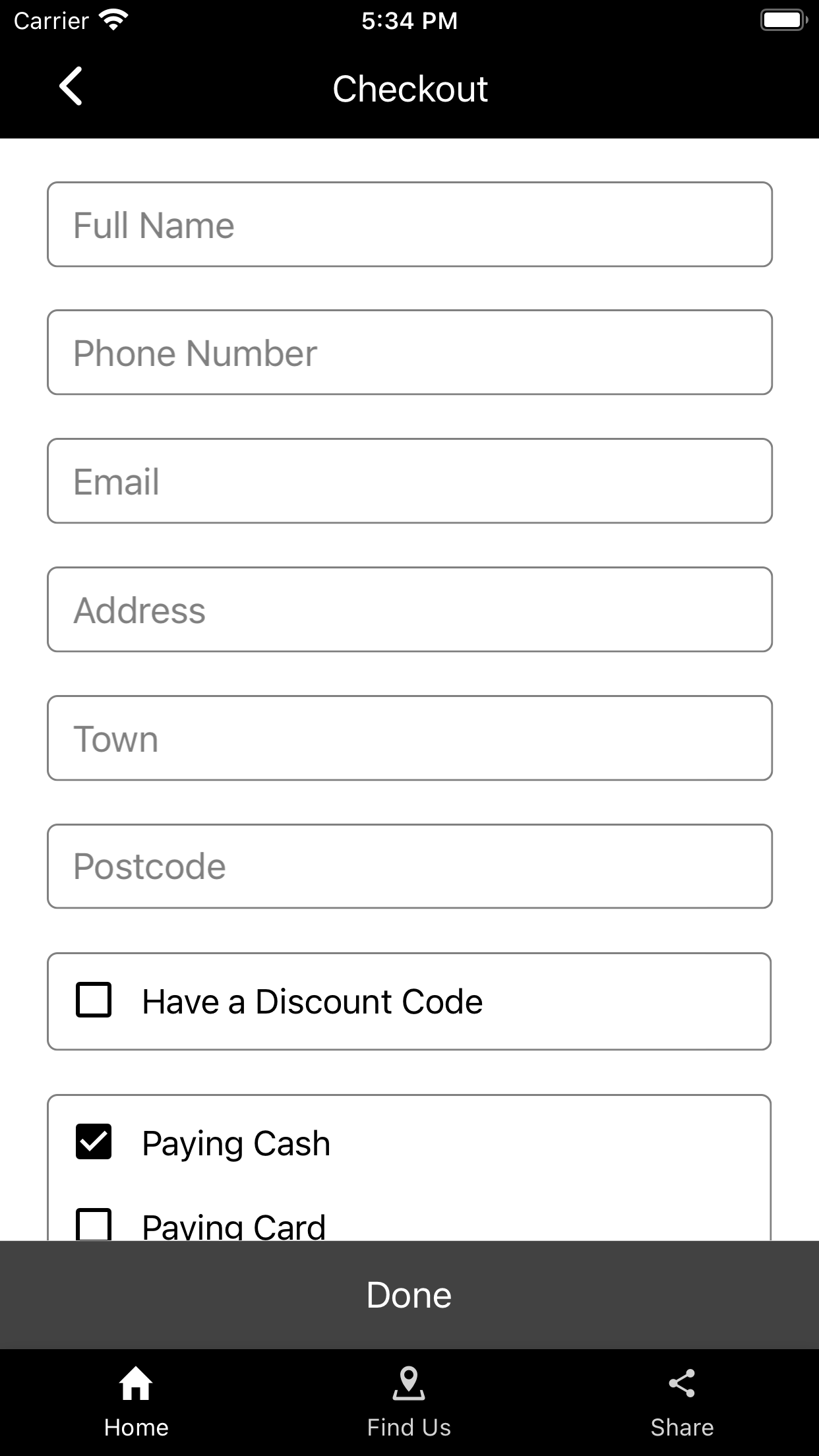Uncheck the Paying Cash option
Screen dimensions: 819x1456
(93, 1143)
